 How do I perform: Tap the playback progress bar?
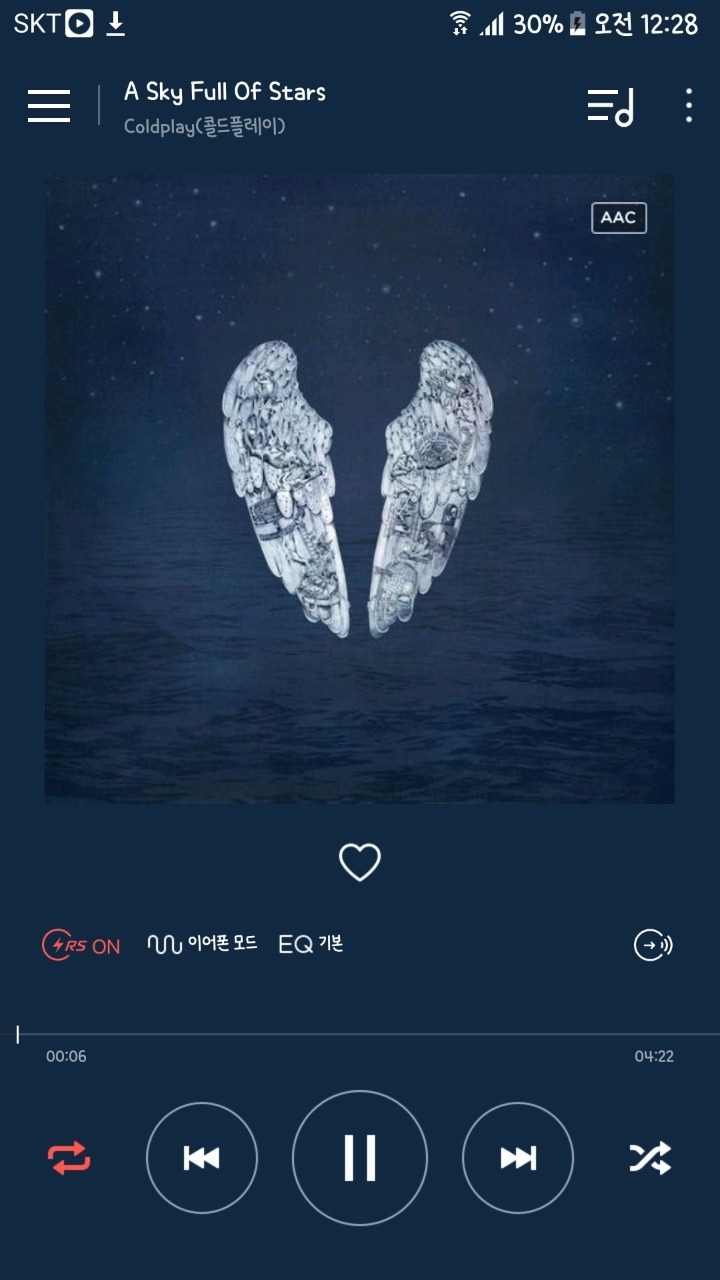360,1035
